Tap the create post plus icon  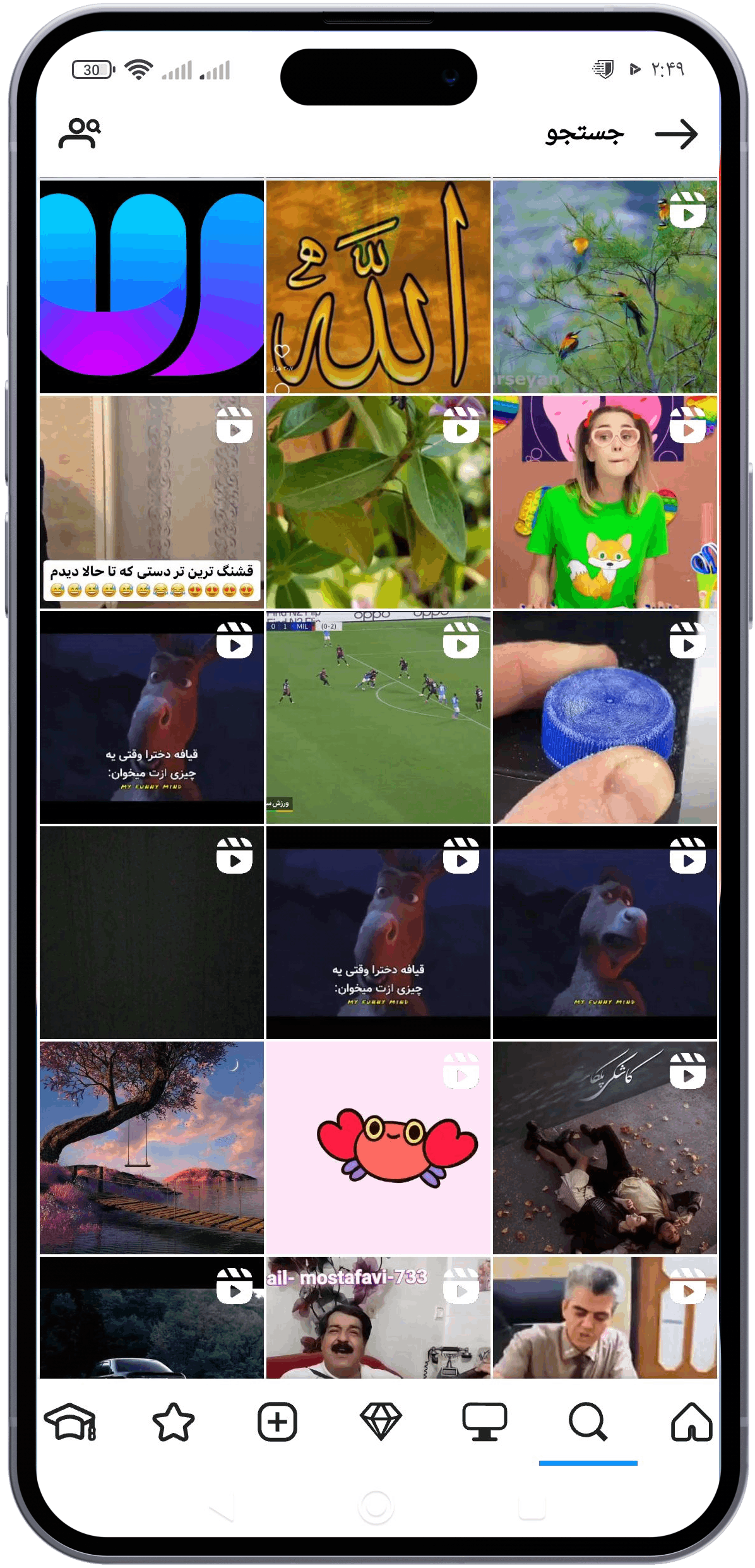(276, 1425)
